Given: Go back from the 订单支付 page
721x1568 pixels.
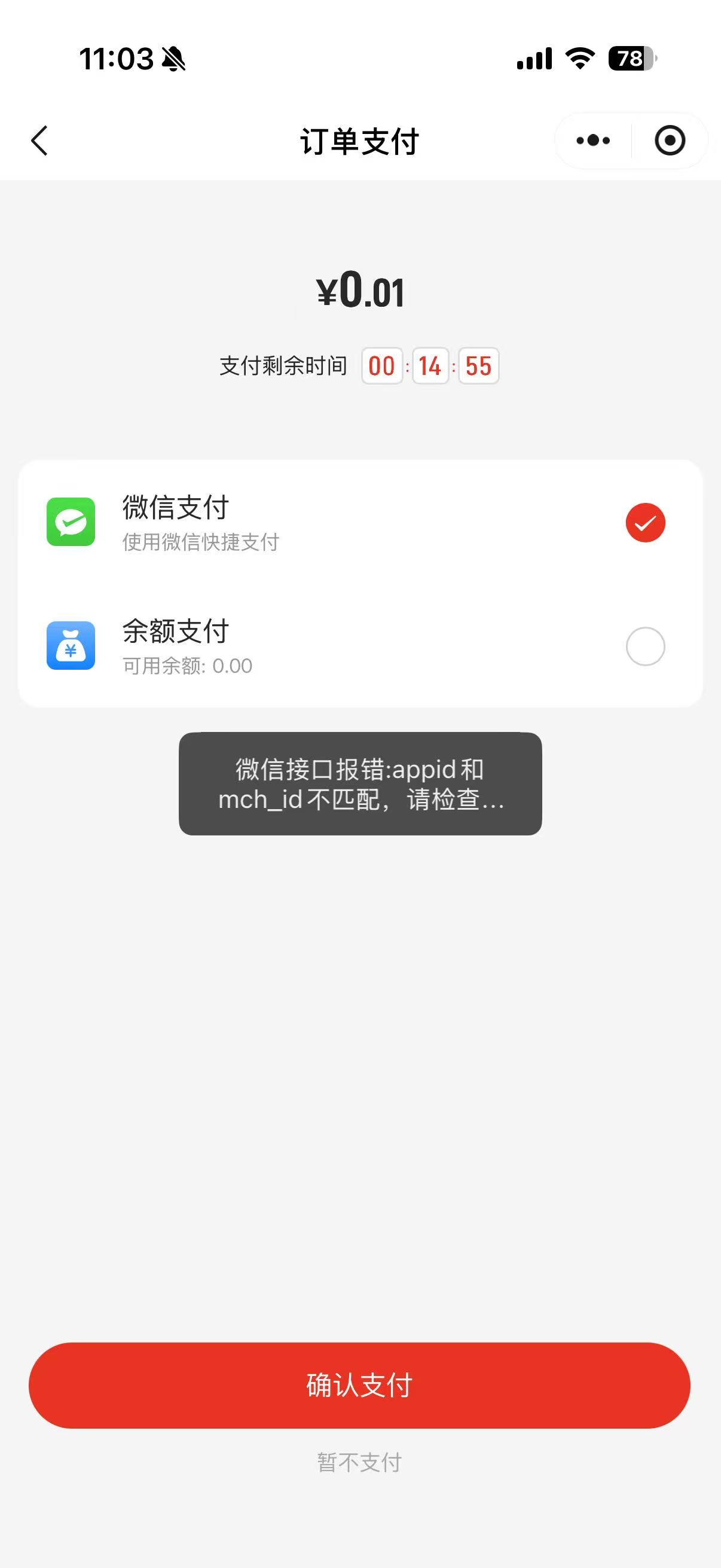Looking at the screenshot, I should [x=39, y=141].
